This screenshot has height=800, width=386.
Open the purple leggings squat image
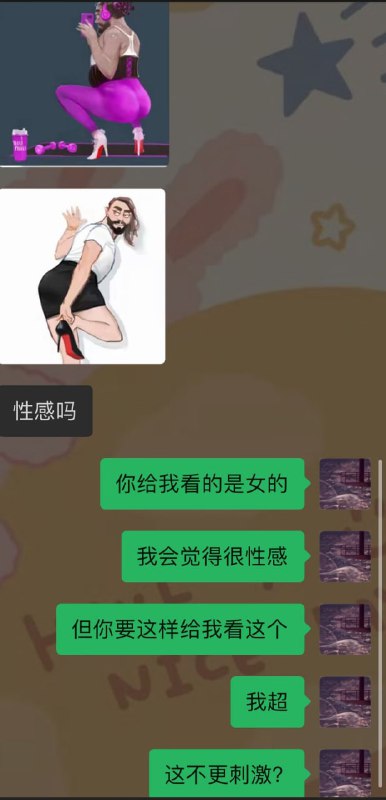coord(84,83)
